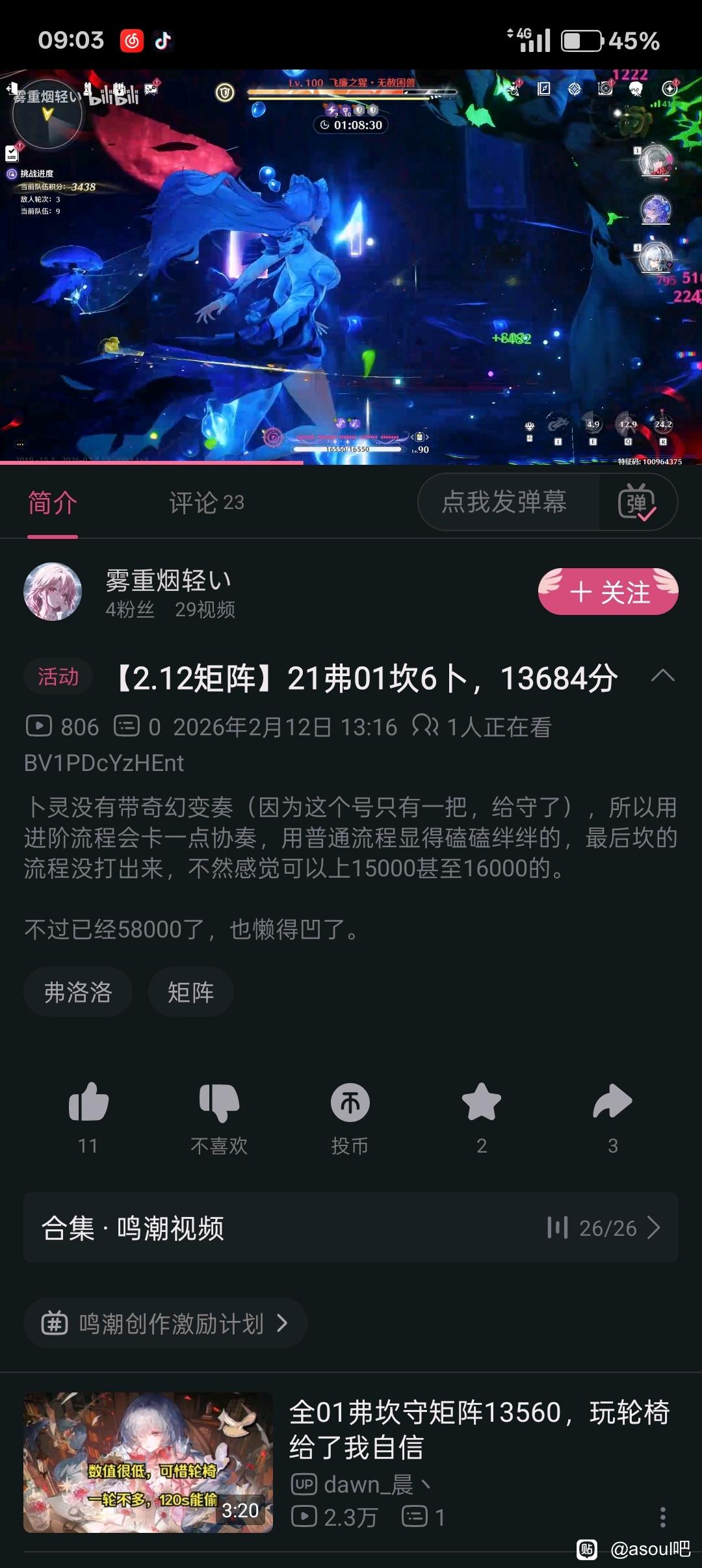
Task: Open 鸣潮创作激励计划 activity link
Action: pos(166,1323)
